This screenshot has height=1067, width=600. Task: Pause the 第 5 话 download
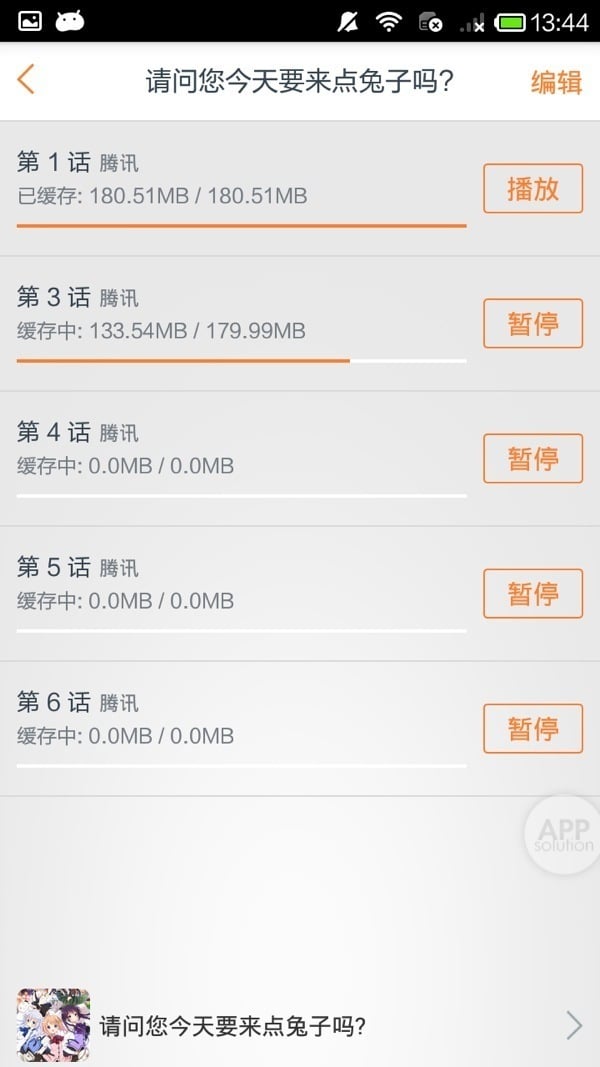[532, 594]
